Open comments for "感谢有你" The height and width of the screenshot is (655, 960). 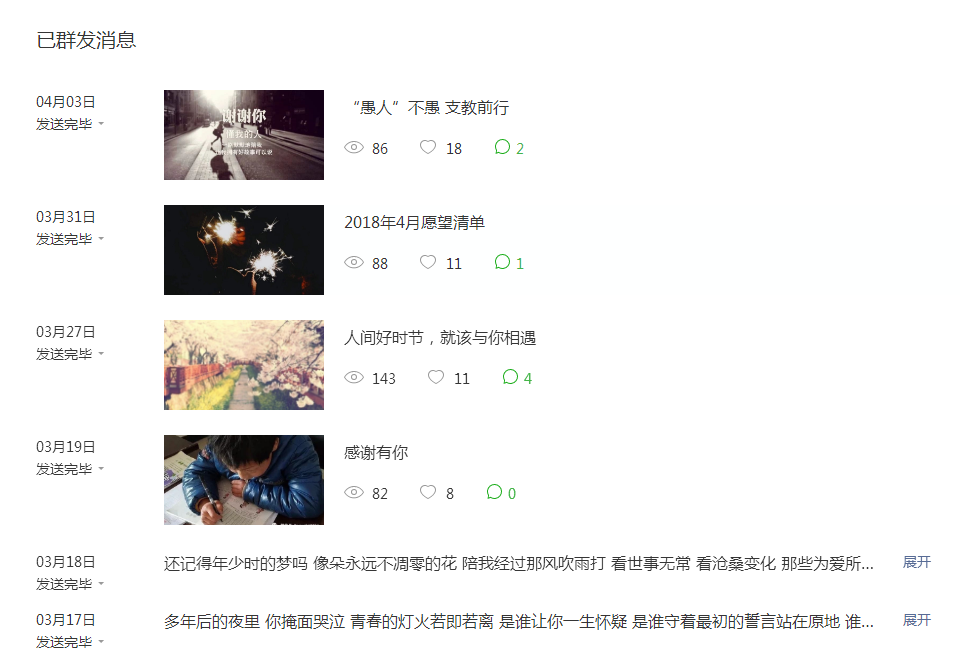click(x=501, y=493)
